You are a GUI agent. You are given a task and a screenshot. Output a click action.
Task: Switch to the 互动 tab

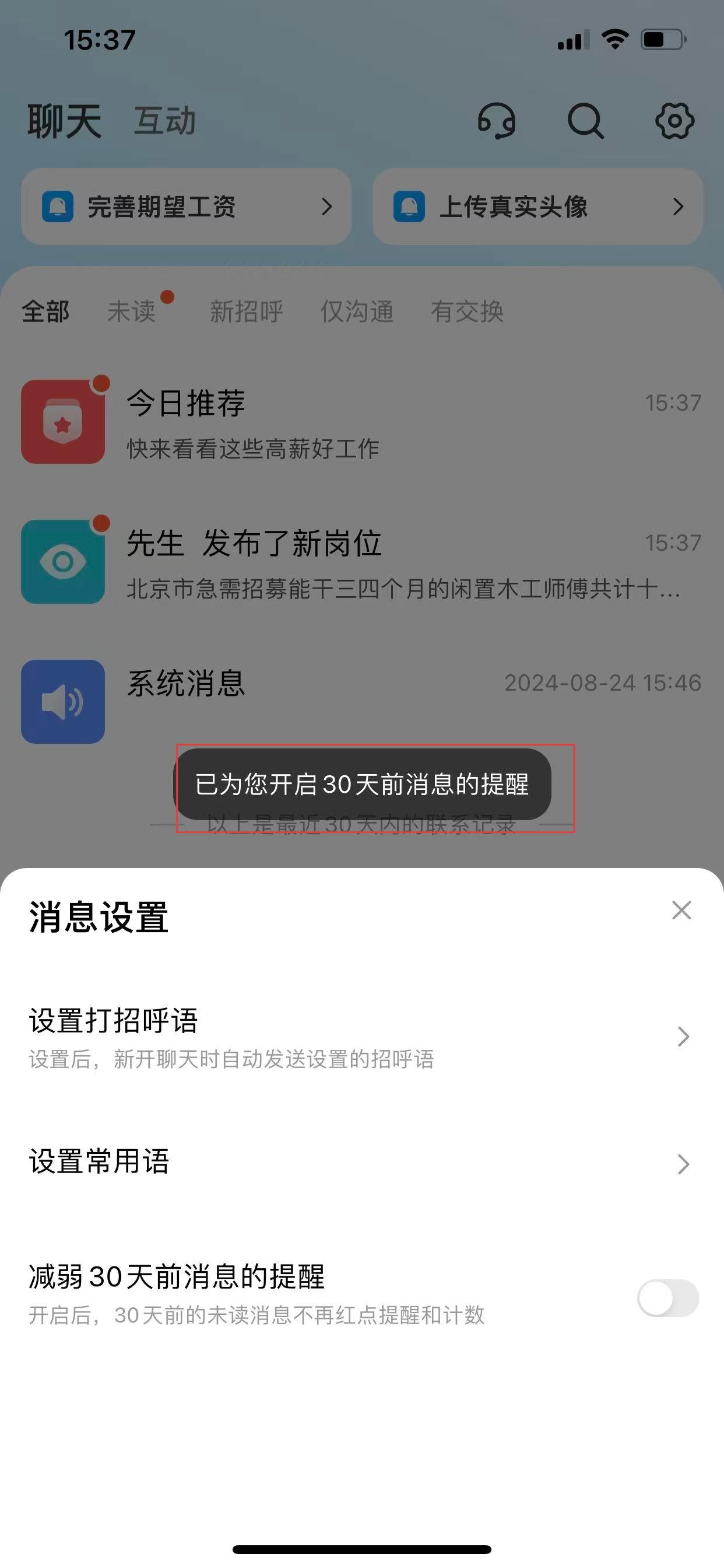165,121
